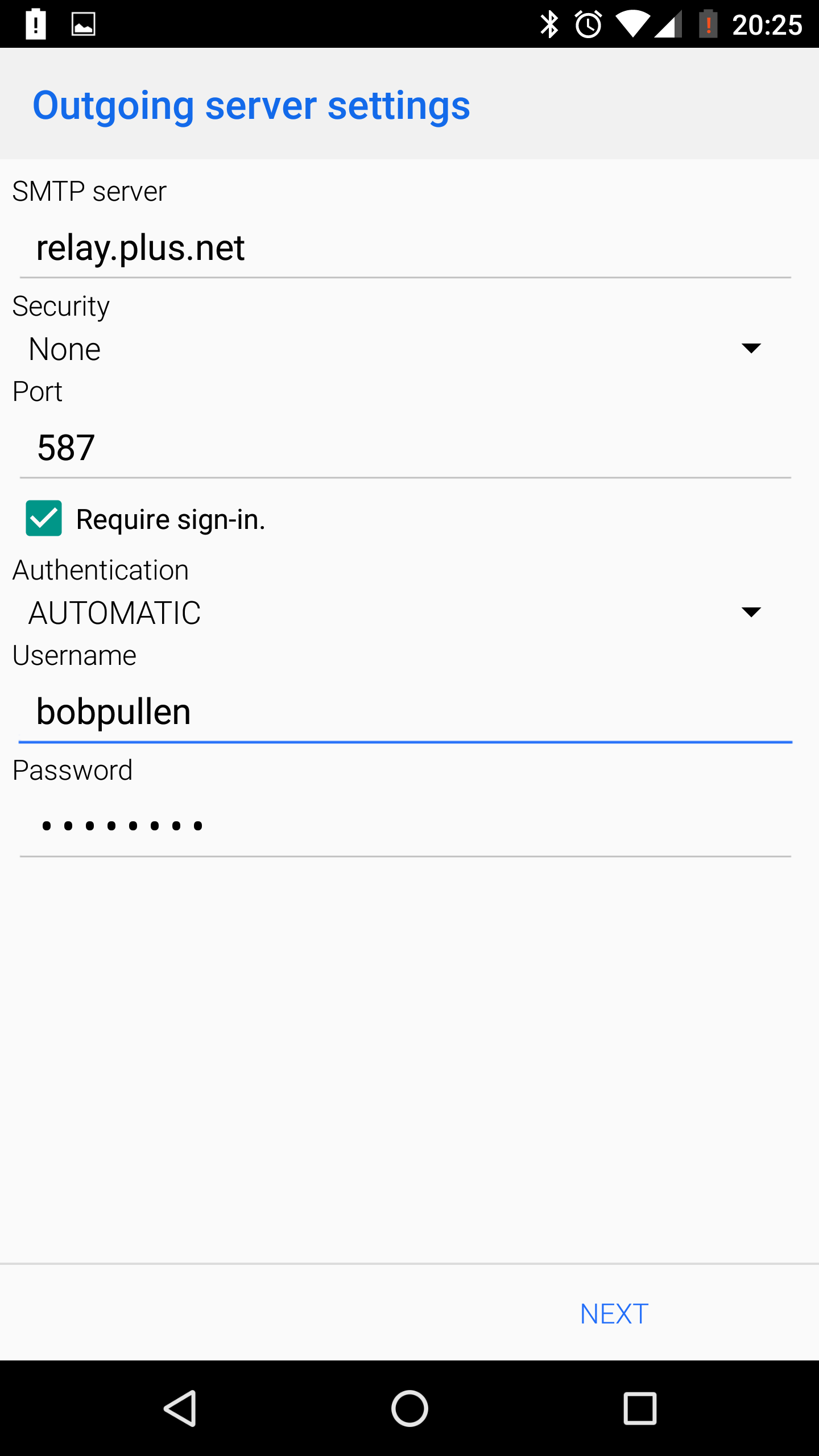Edit the SMTP server field
The image size is (819, 1456).
(x=405, y=249)
